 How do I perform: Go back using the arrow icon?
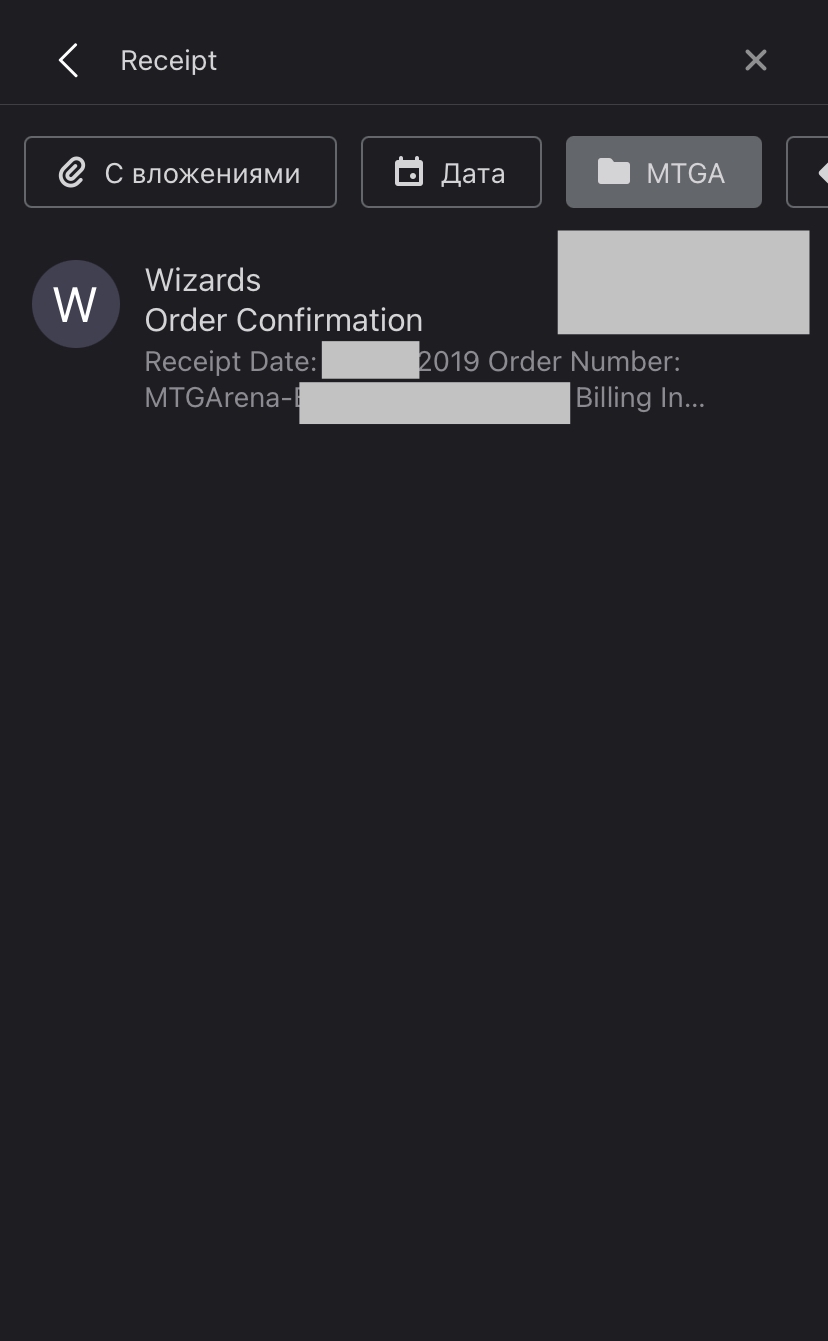pos(68,60)
